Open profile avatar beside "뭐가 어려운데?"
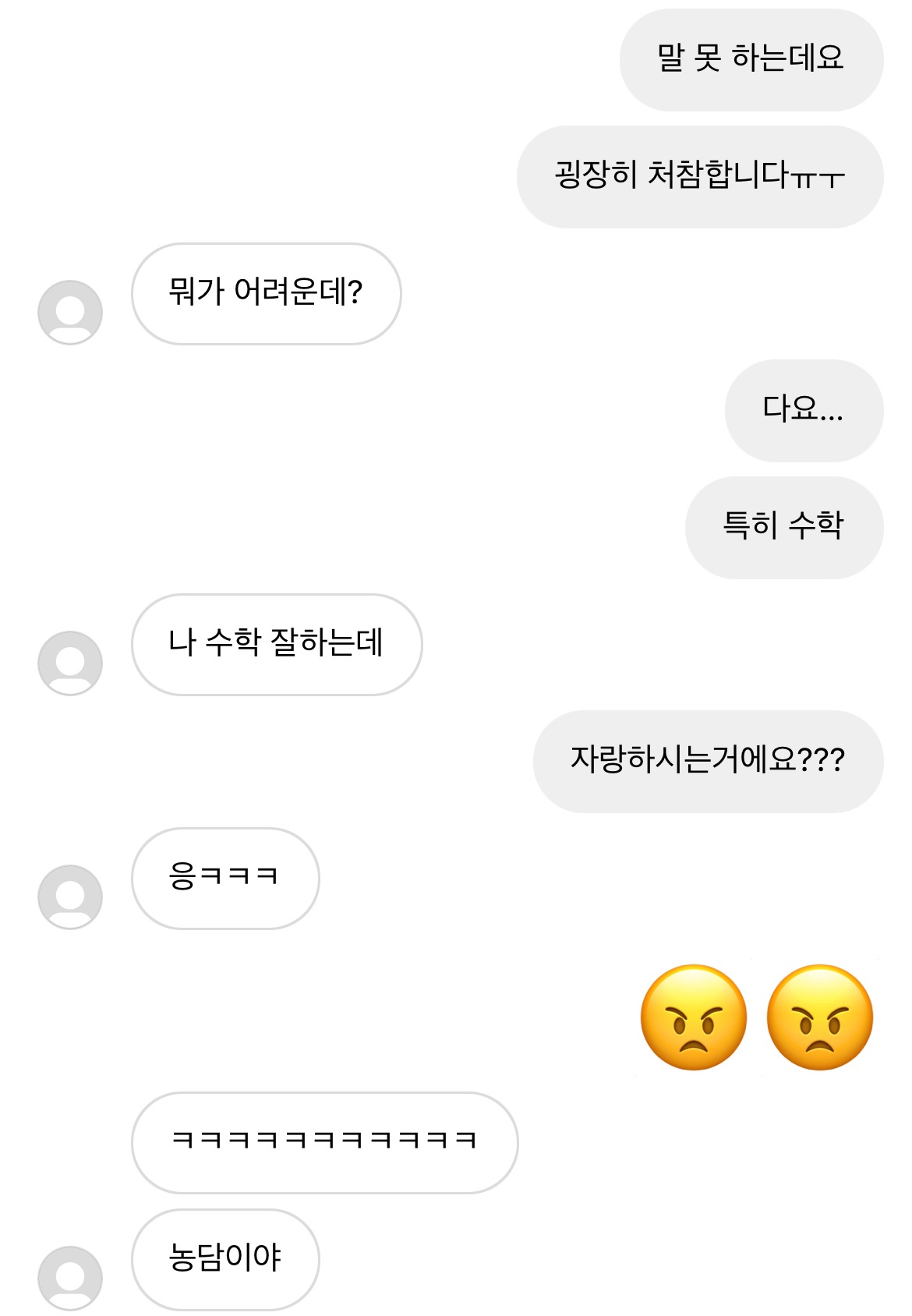This screenshot has height=1316, width=912. pos(70,313)
